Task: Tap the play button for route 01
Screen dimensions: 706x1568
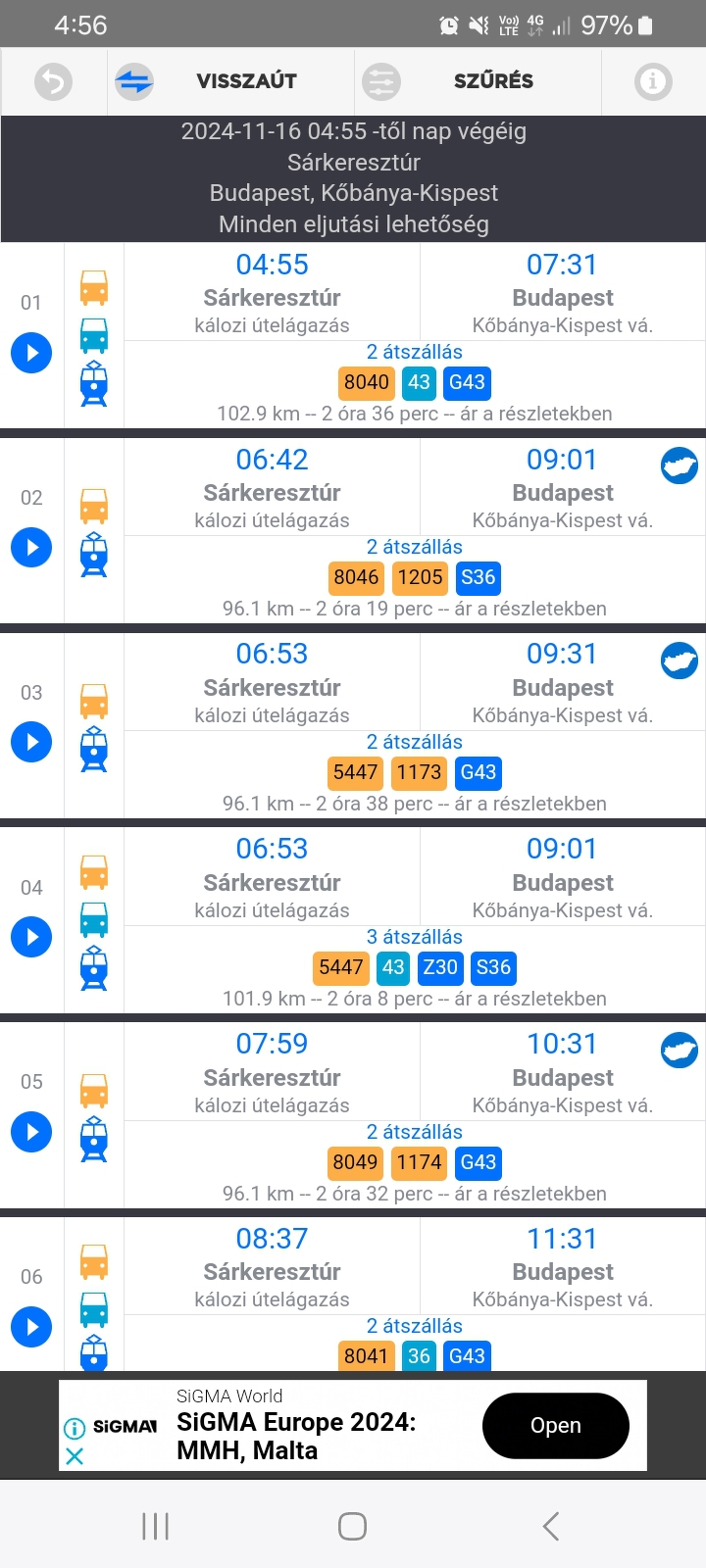Action: click(31, 353)
